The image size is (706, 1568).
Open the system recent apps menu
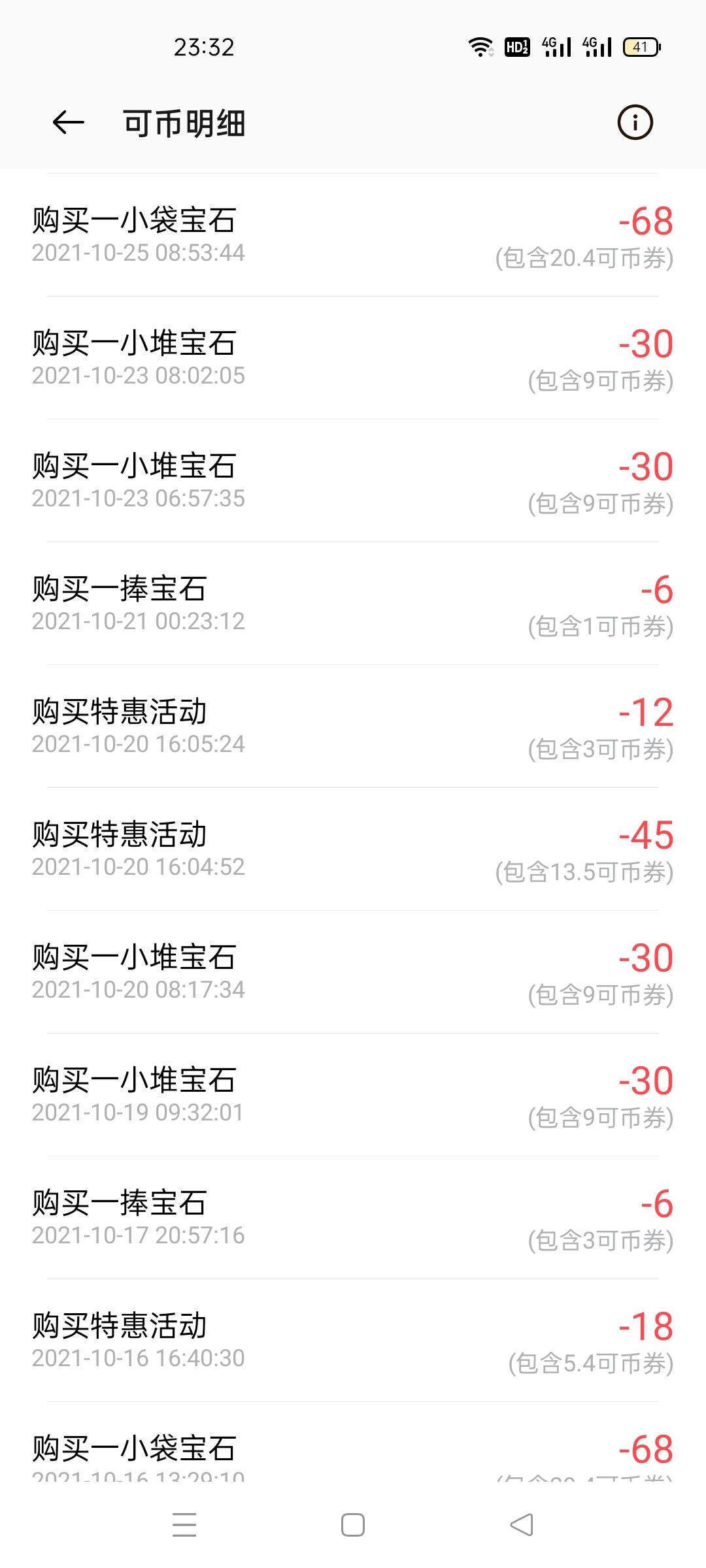pyautogui.click(x=184, y=1525)
